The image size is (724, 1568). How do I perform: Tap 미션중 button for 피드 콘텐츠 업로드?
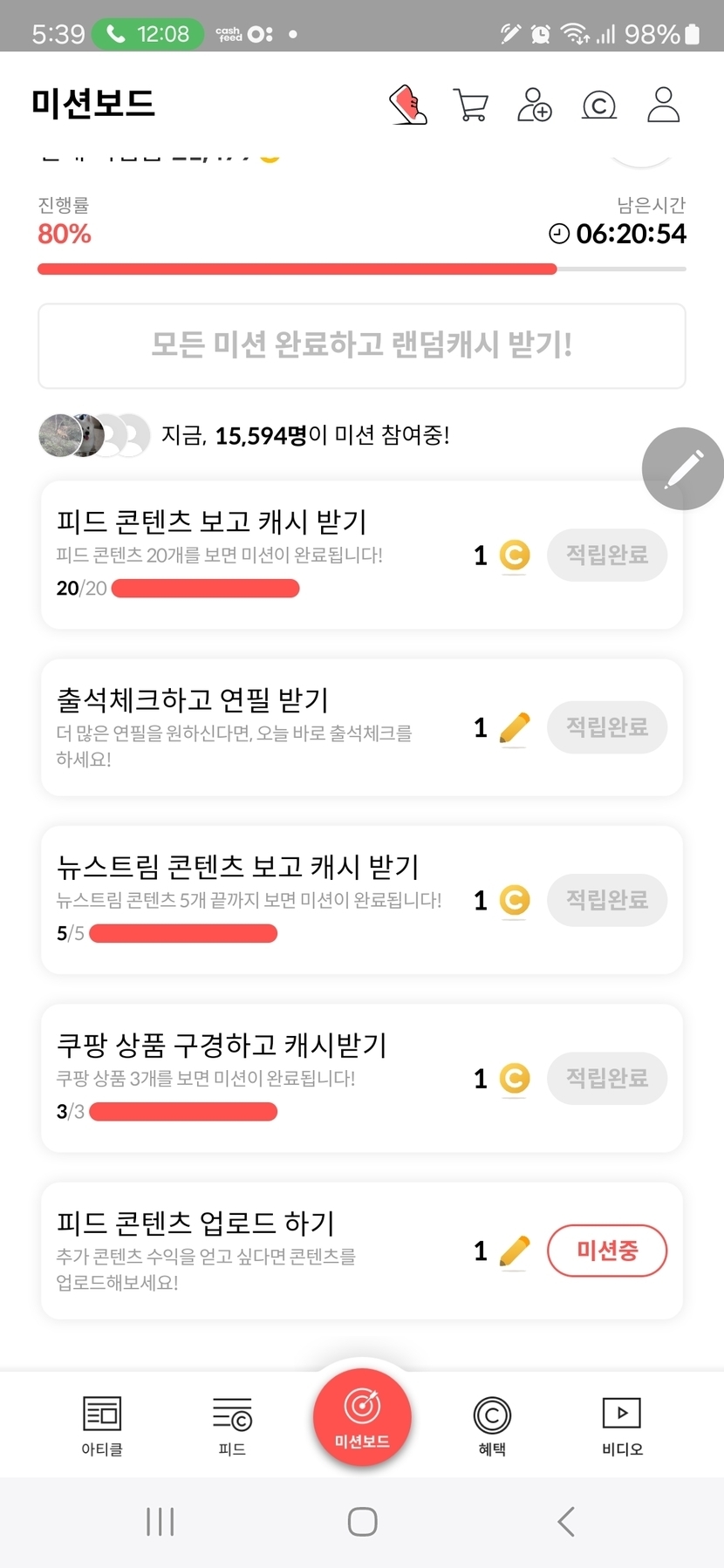607,1251
